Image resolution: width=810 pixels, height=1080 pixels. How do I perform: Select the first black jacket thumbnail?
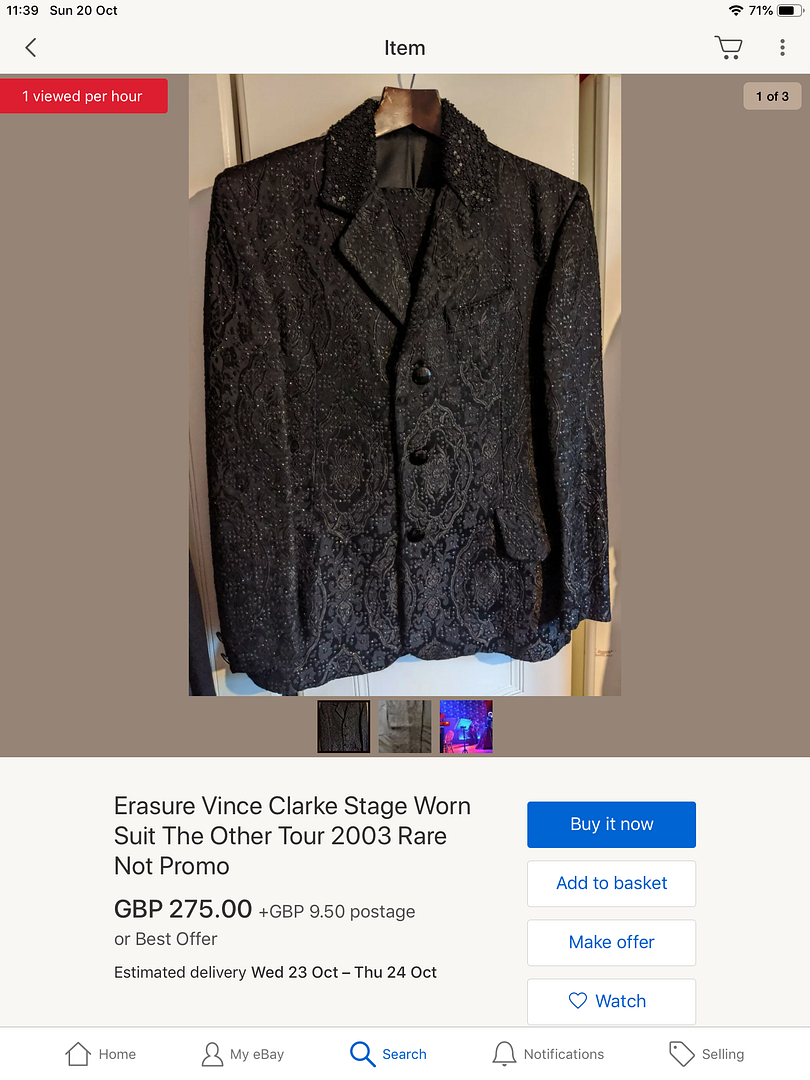(x=343, y=726)
